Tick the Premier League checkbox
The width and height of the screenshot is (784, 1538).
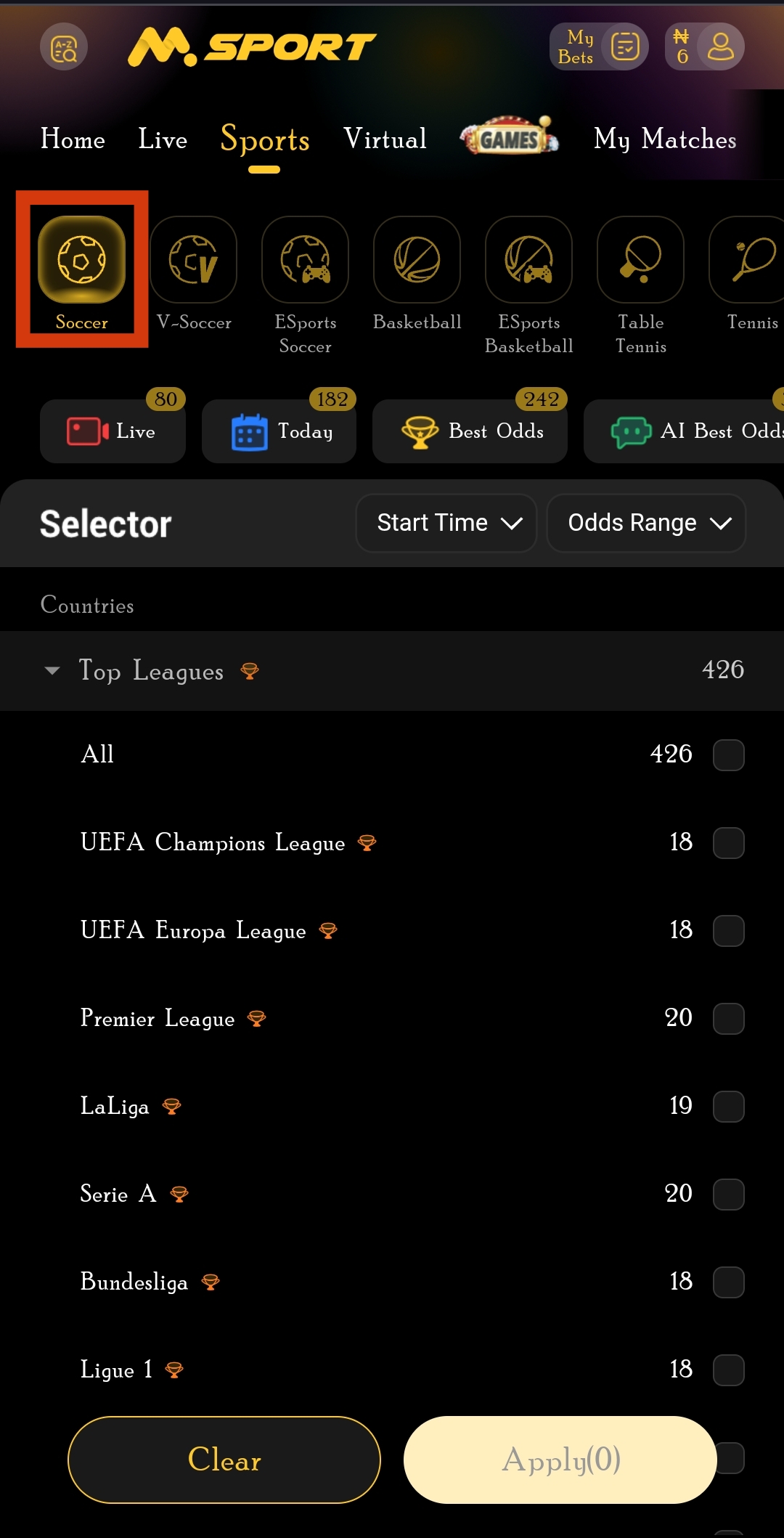coord(728,1019)
